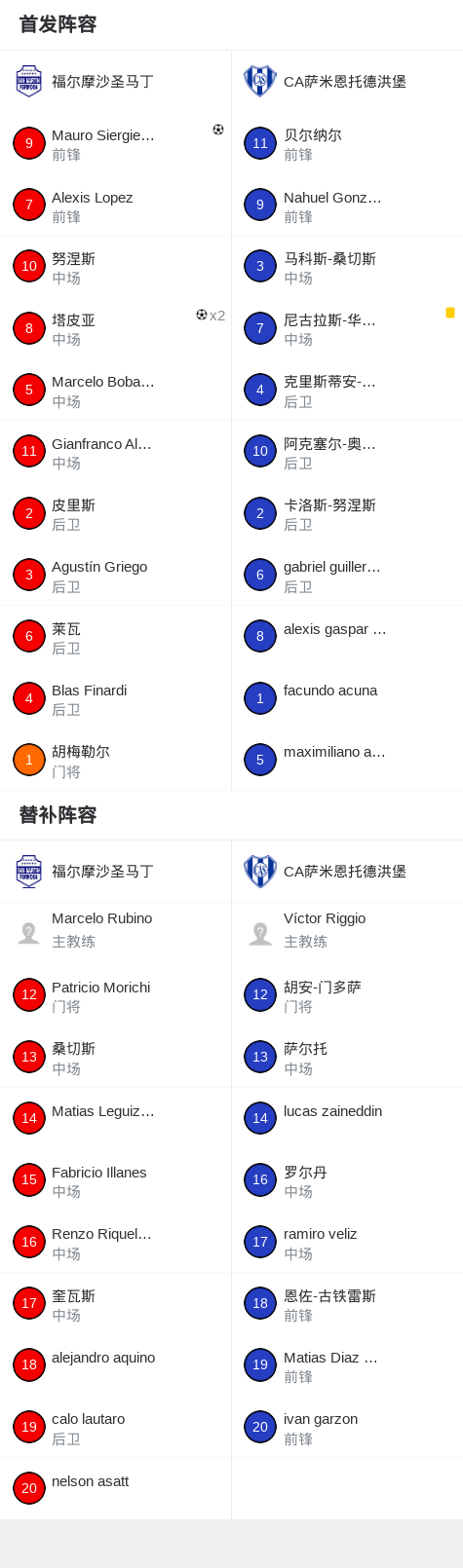
Task: Select player 塔皮亚 in starting lineup
Action: tap(115, 328)
